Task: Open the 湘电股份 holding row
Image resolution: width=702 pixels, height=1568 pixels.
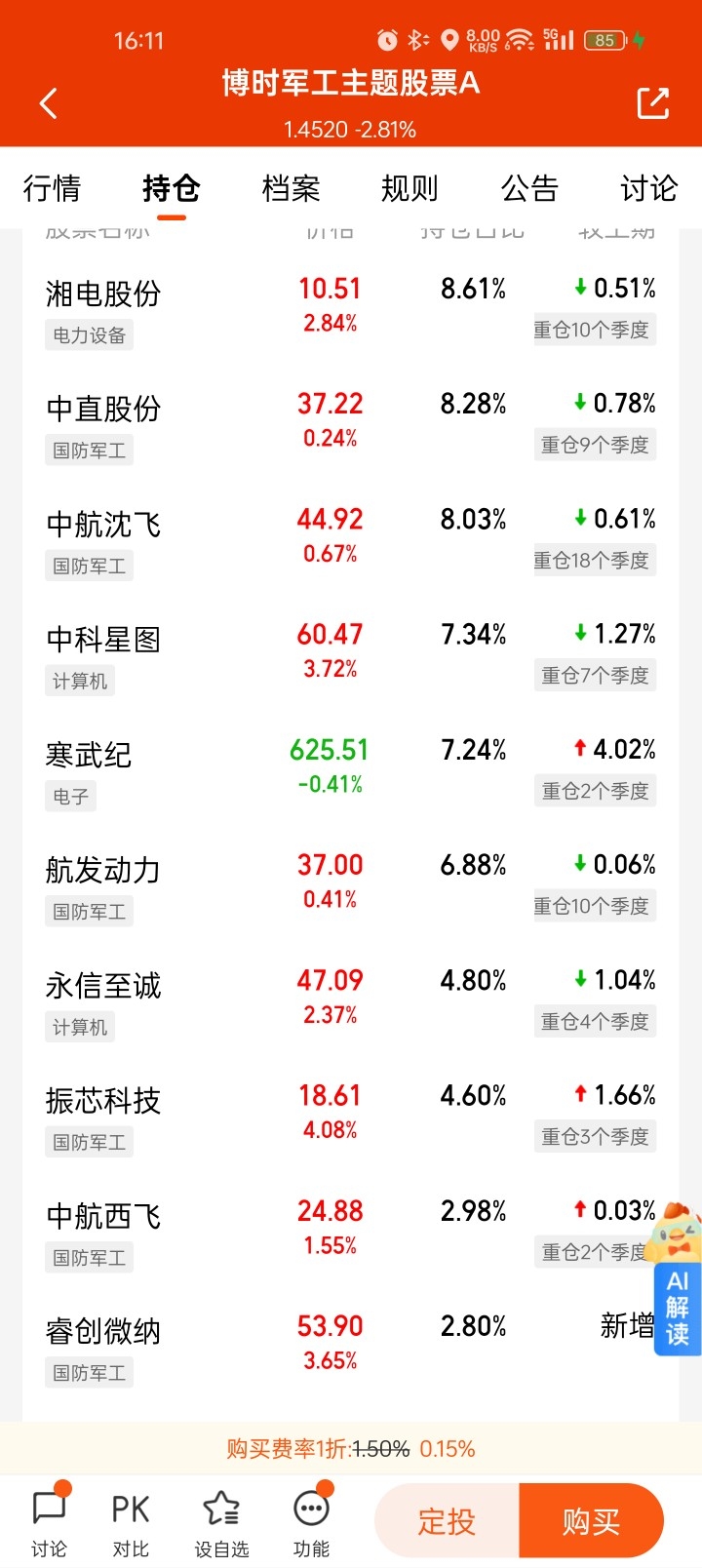Action: 351,311
